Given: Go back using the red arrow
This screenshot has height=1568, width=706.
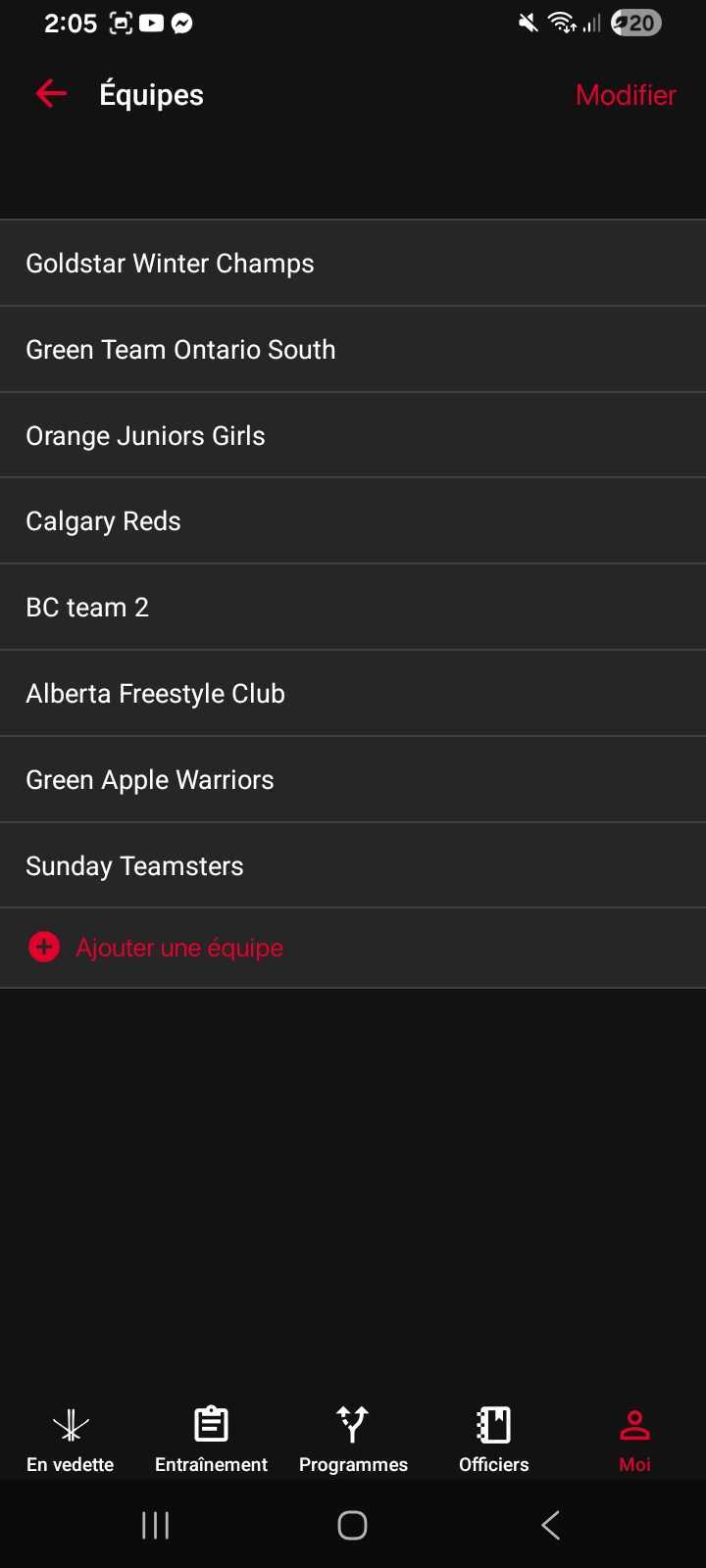Looking at the screenshot, I should coord(51,94).
